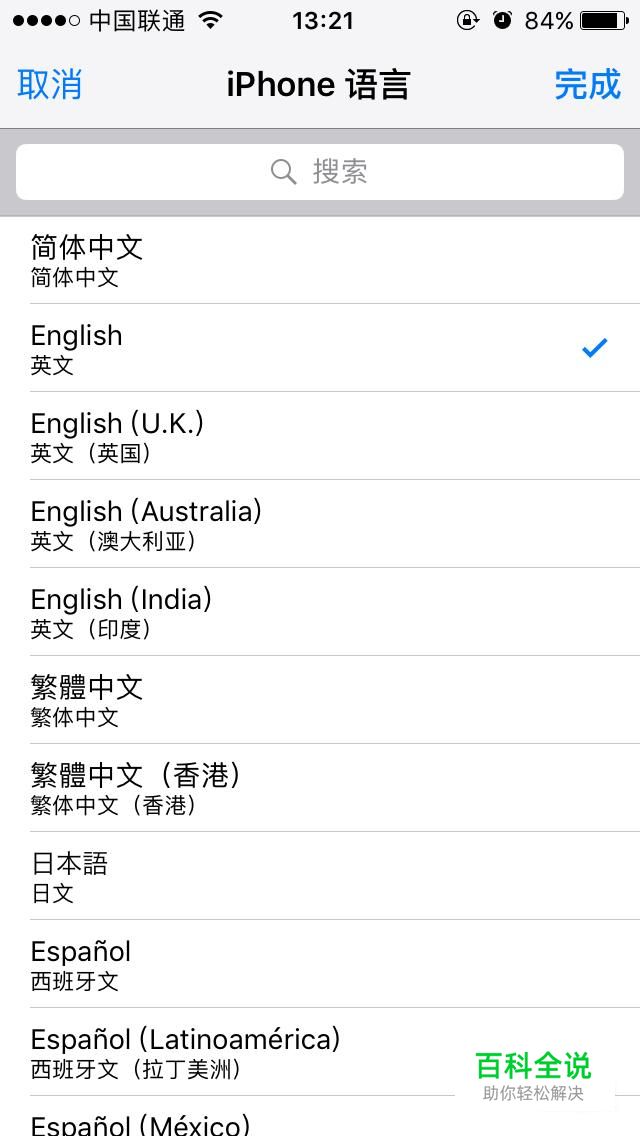This screenshot has width=640, height=1136.
Task: Select 繁體中文 without the Hong Kong suffix
Action: pyautogui.click(x=320, y=700)
